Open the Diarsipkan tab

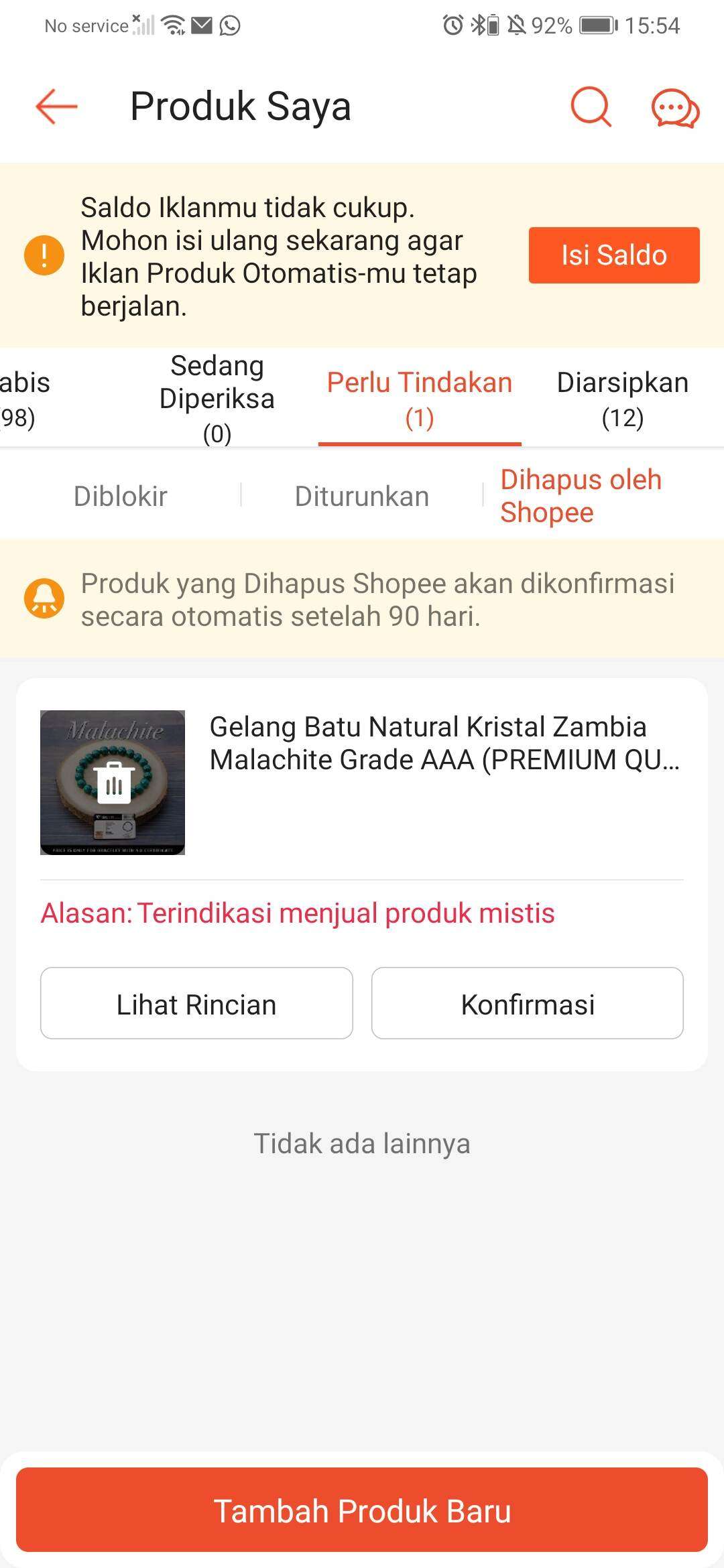tap(622, 399)
